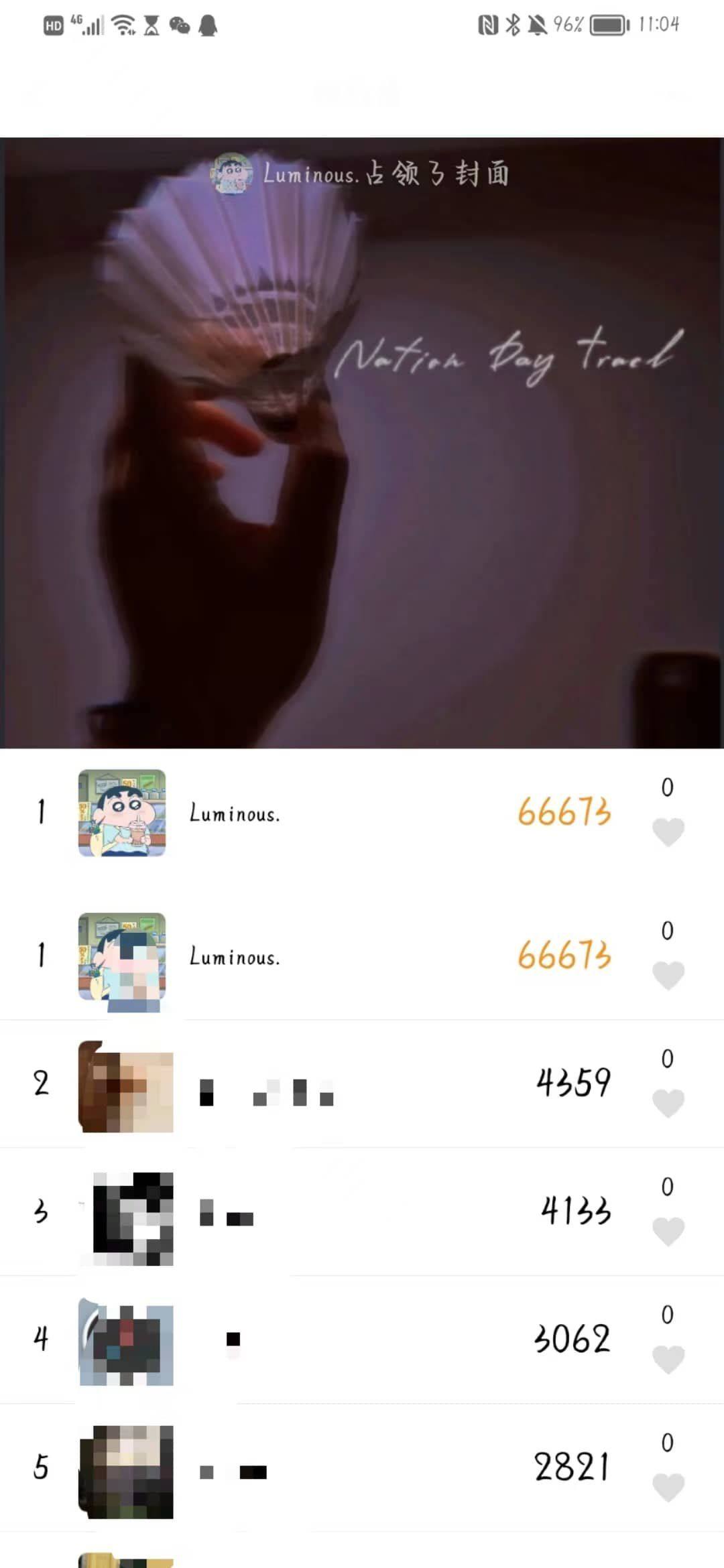Like the entry with 4133 steps
The image size is (724, 1568).
tap(668, 1231)
